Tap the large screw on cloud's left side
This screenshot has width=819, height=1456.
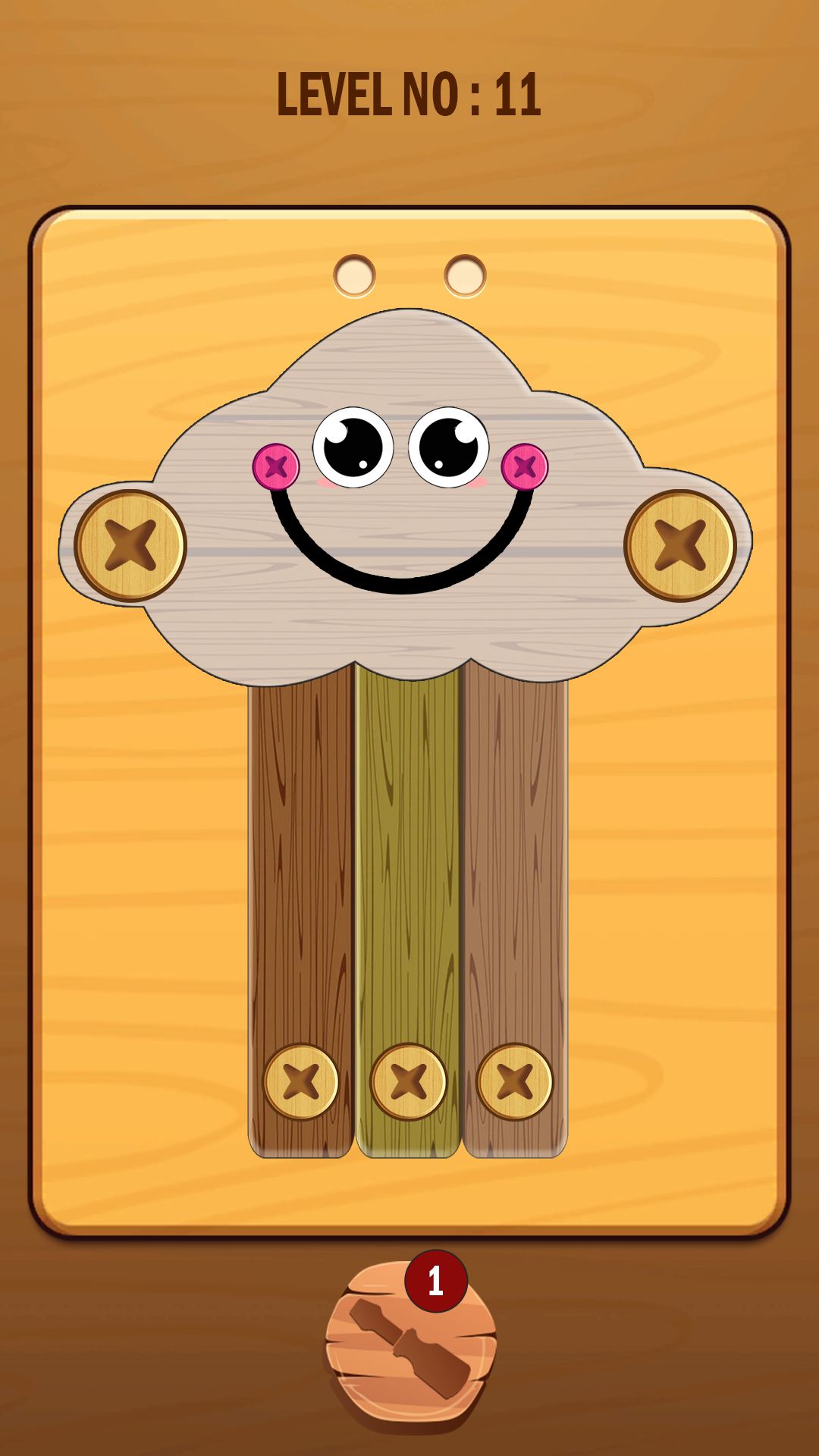click(x=130, y=546)
